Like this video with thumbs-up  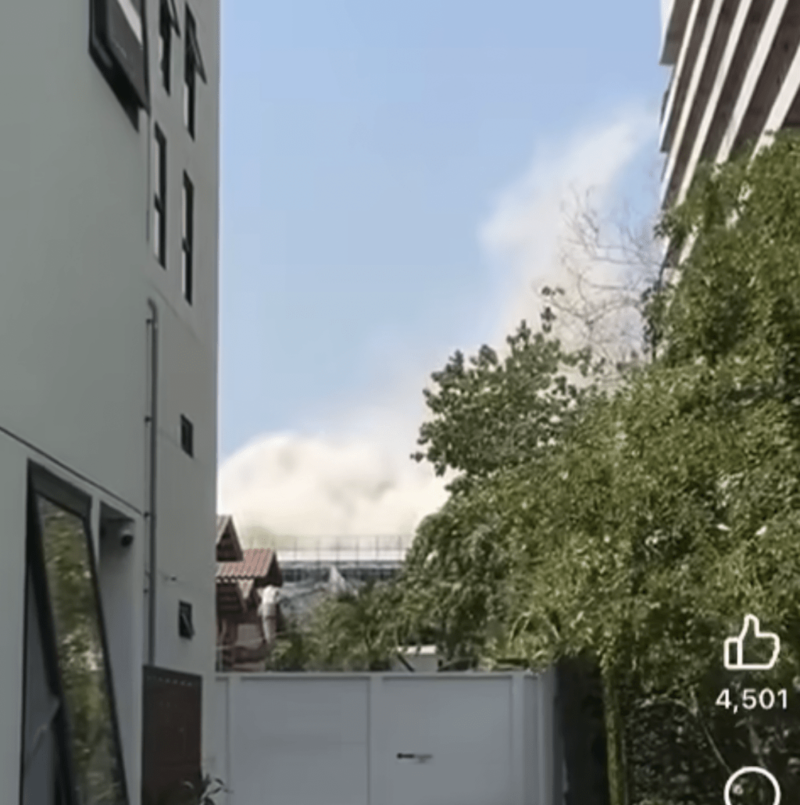coord(751,643)
